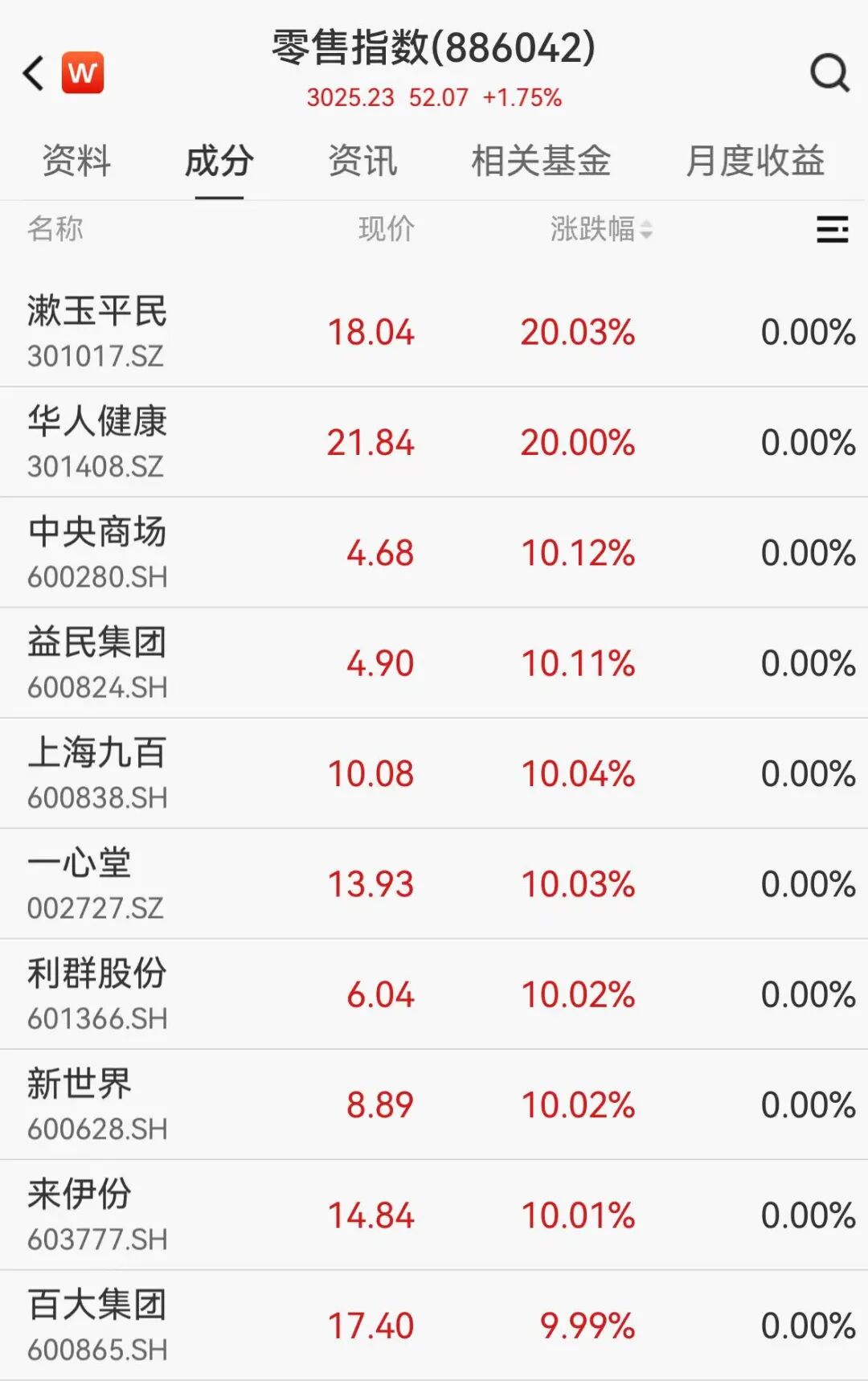Open the red W app icon
This screenshot has width=868, height=1381.
[83, 73]
